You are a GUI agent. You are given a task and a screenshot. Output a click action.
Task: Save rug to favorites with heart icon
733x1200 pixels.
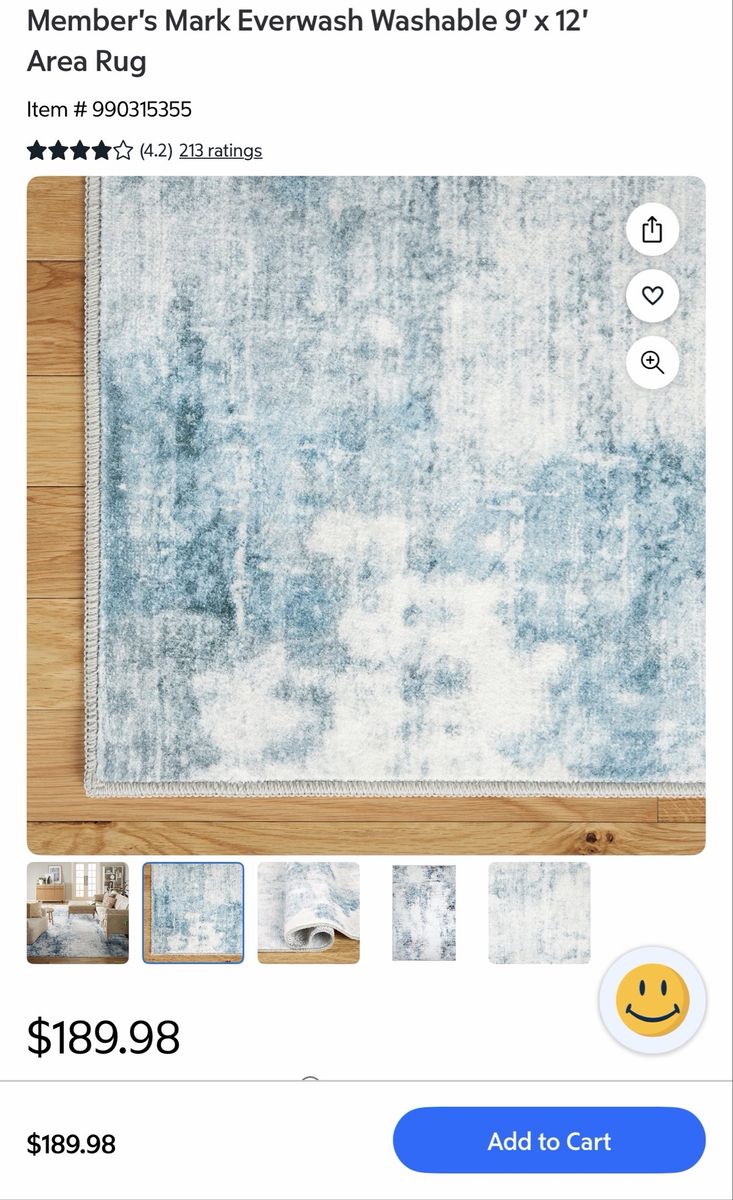tap(652, 296)
